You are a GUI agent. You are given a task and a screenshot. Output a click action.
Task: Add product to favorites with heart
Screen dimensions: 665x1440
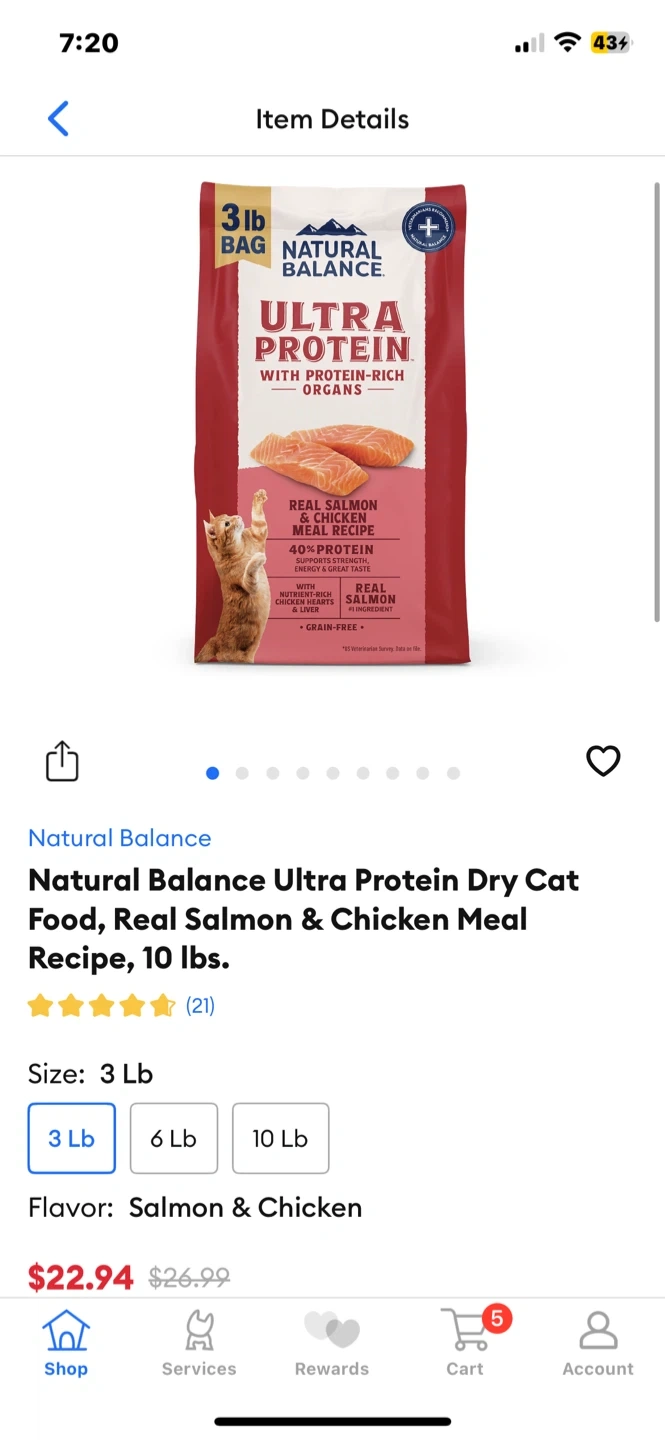tap(603, 761)
